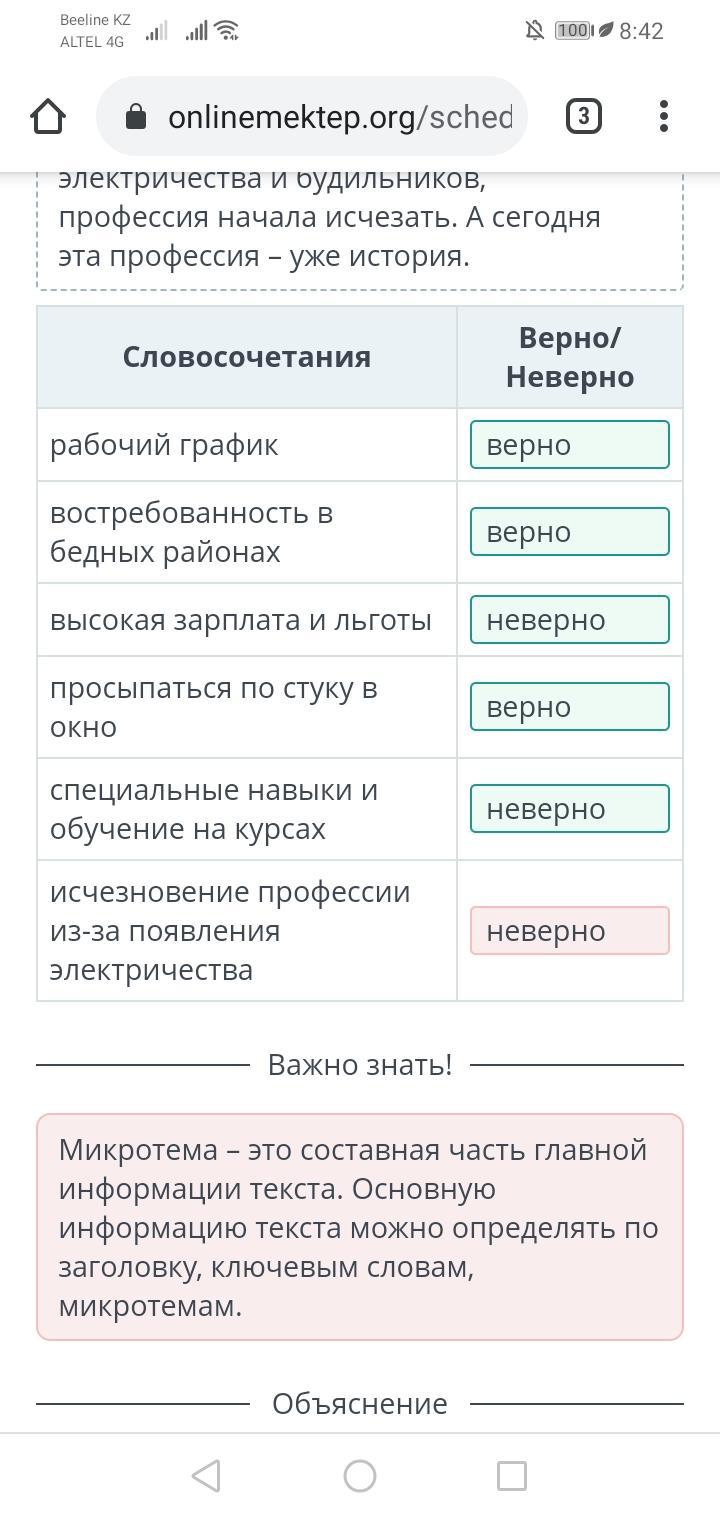
Task: Open the answer dropdown for рабочий график
Action: pos(570,445)
